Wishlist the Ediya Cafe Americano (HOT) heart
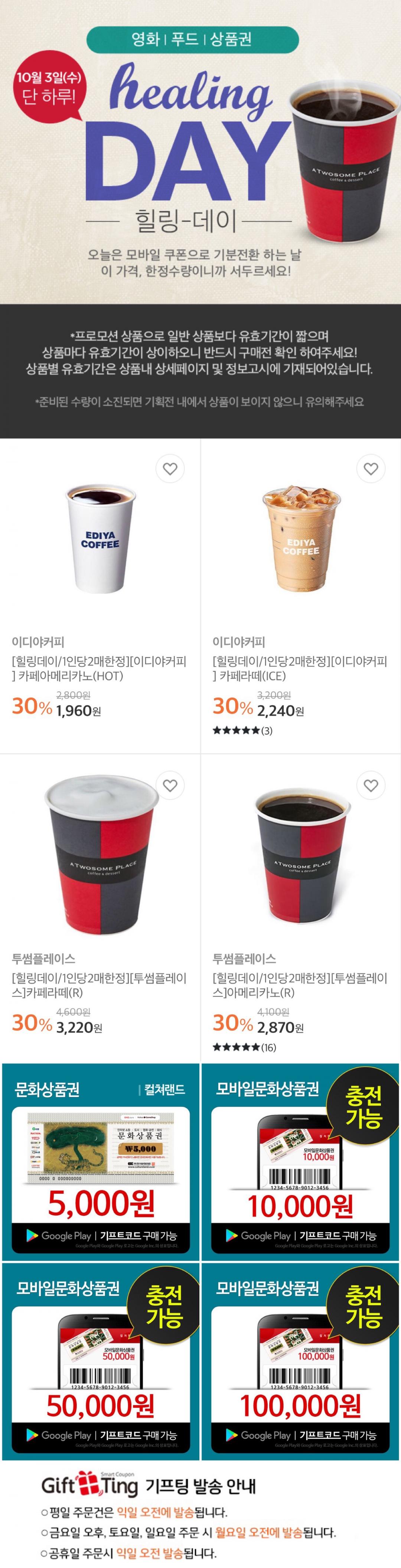This screenshot has width=401, height=1568. click(x=170, y=469)
